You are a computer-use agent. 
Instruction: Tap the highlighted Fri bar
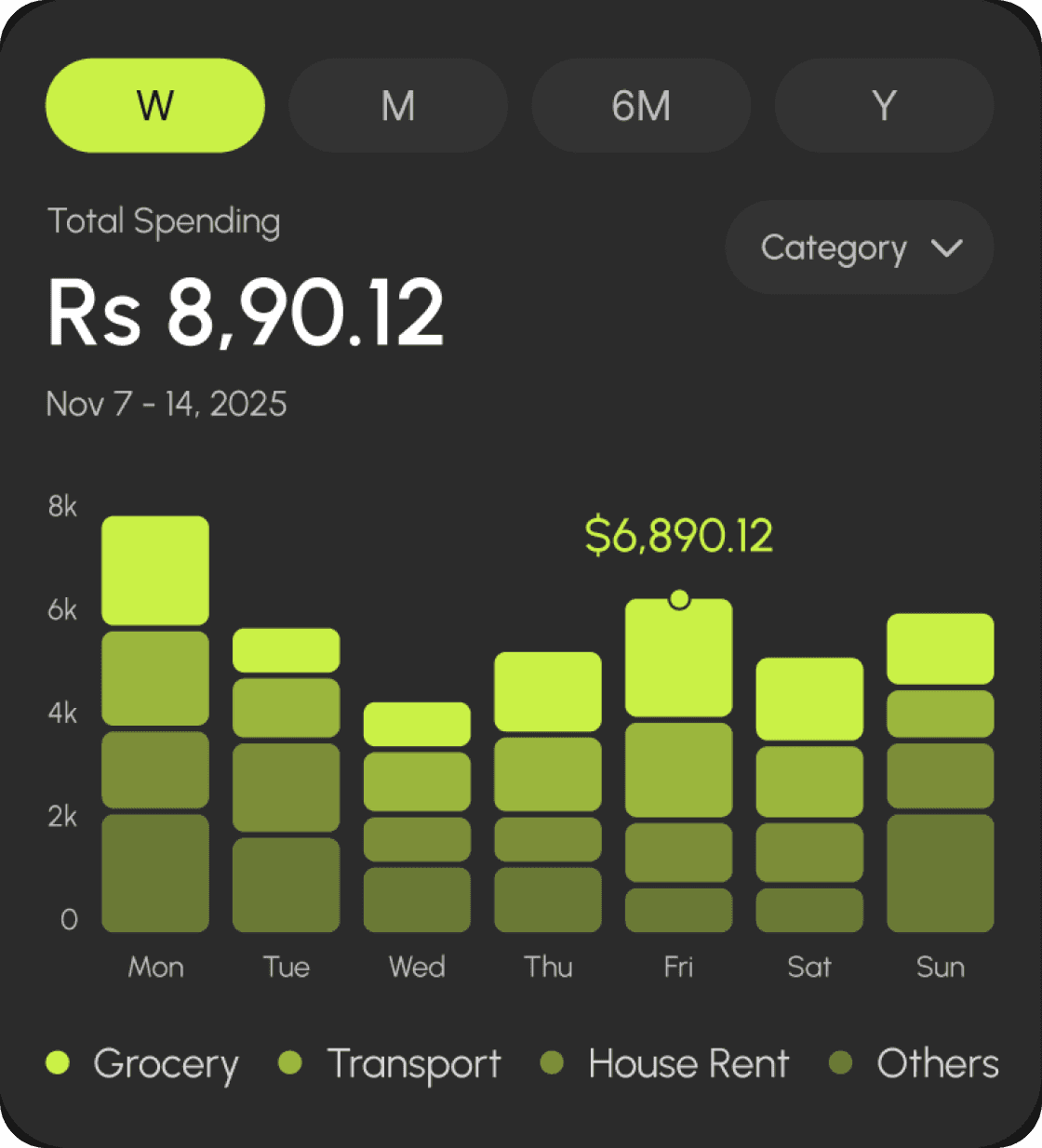point(679,765)
